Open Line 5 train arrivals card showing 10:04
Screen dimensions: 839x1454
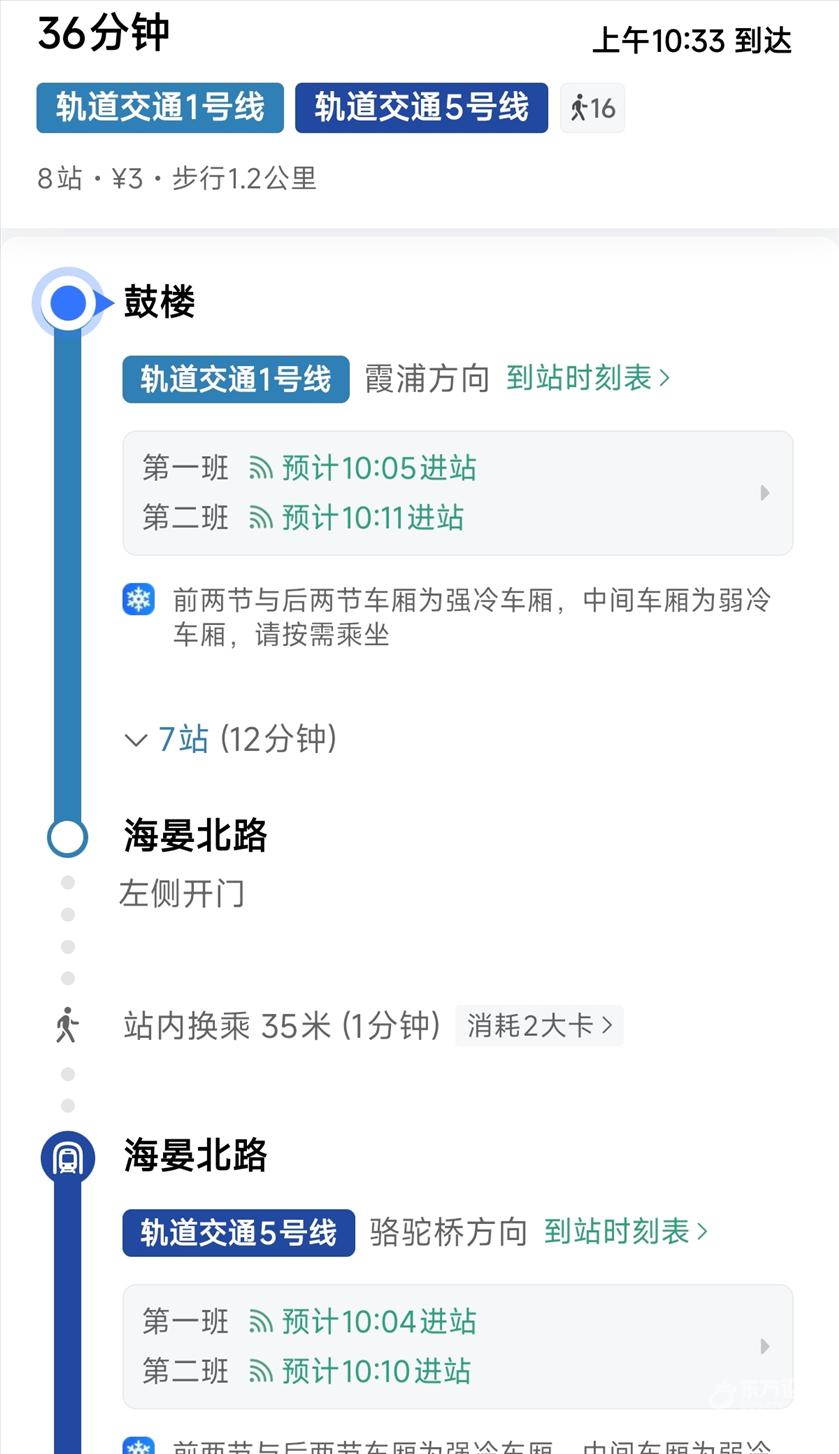pyautogui.click(x=458, y=1346)
